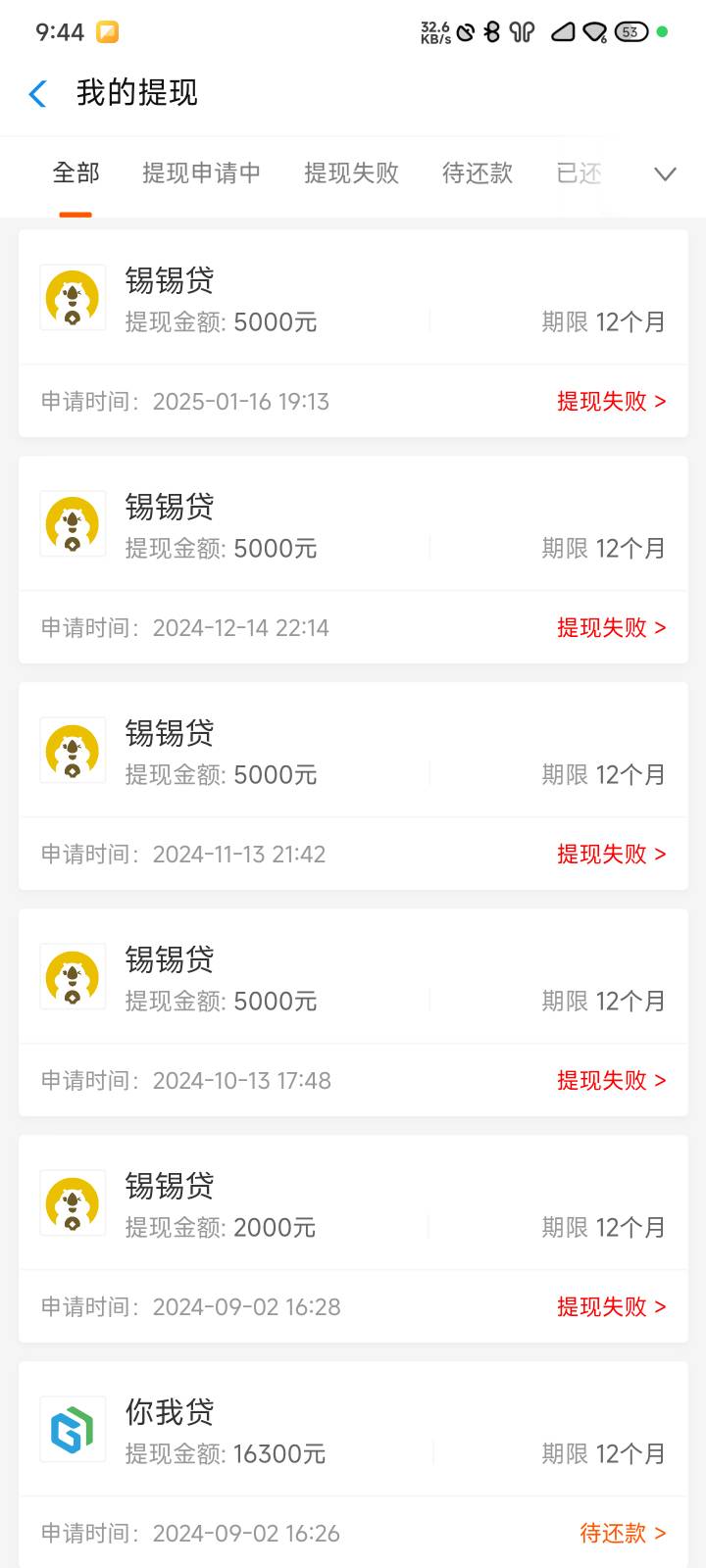Switch to the 提现申请中 tab
The height and width of the screenshot is (1568, 706).
[x=201, y=173]
